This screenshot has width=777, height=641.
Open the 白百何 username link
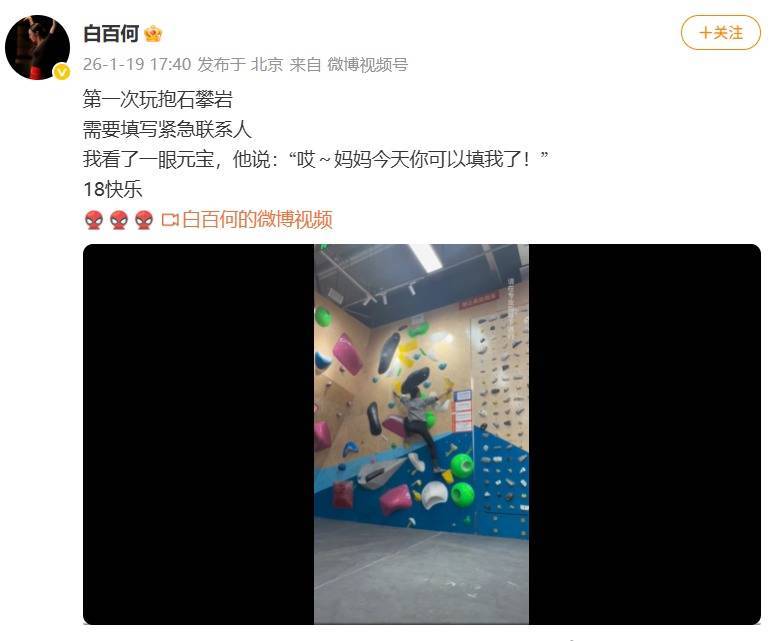[110, 33]
